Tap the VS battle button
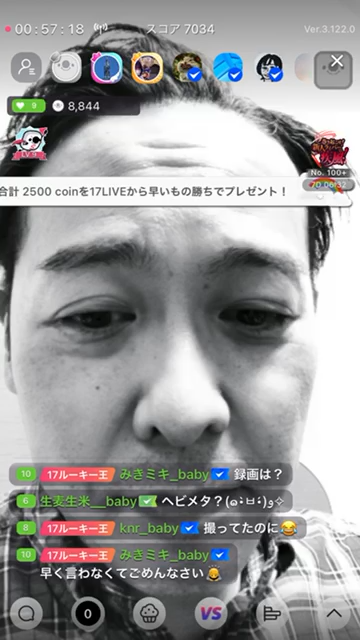Screen dimensions: 360x640 click(211, 613)
